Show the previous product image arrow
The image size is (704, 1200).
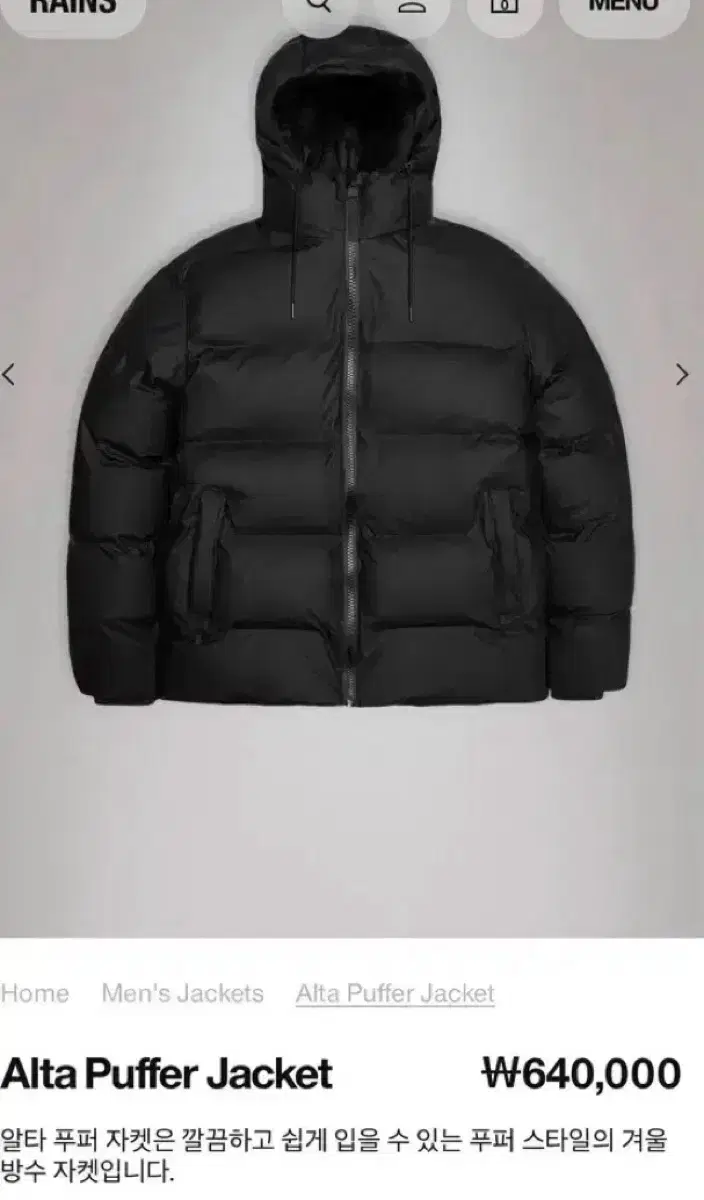tap(9, 375)
